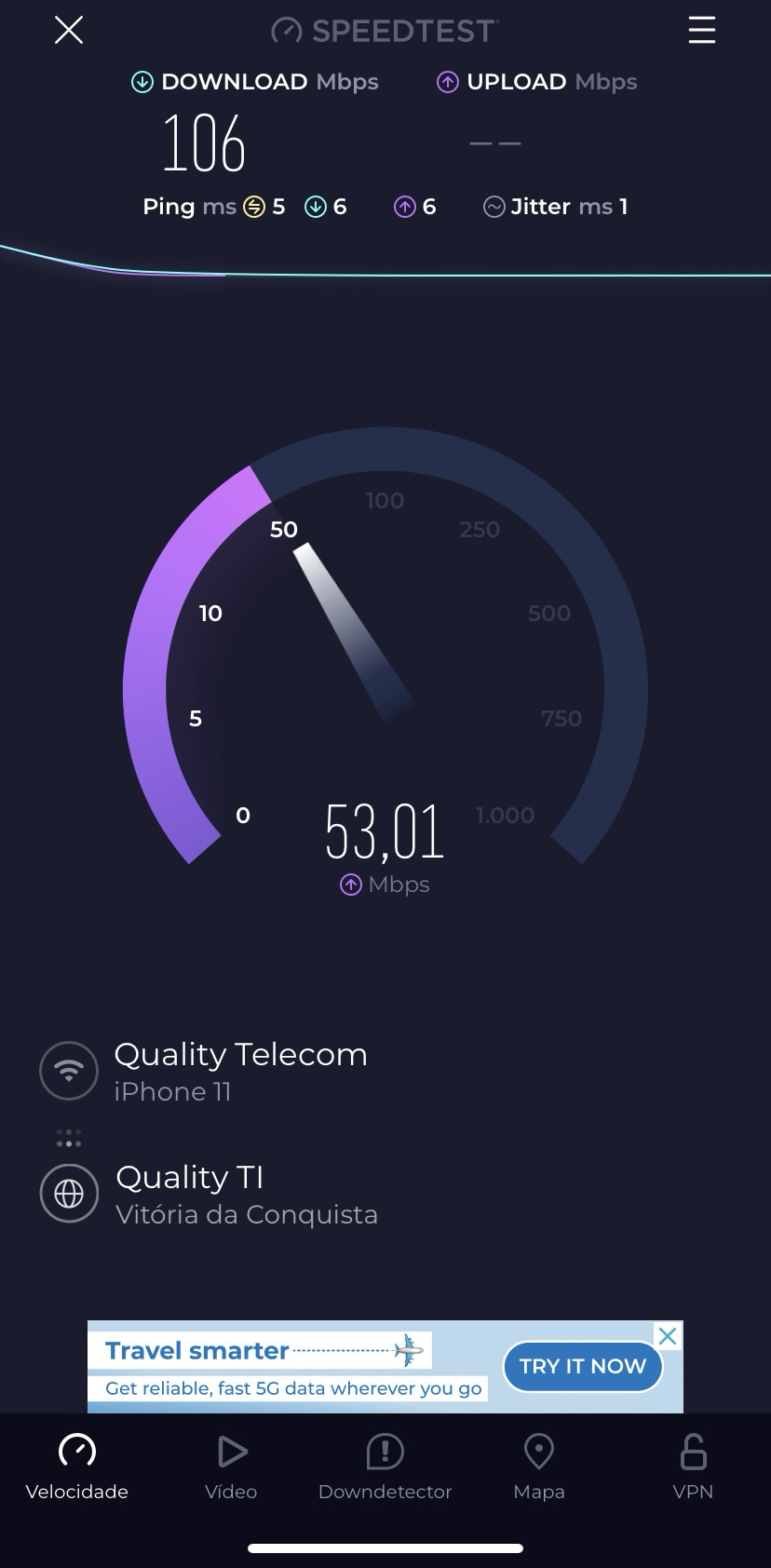Cancel the running speed test
This screenshot has height=1568, width=771.
69,31
